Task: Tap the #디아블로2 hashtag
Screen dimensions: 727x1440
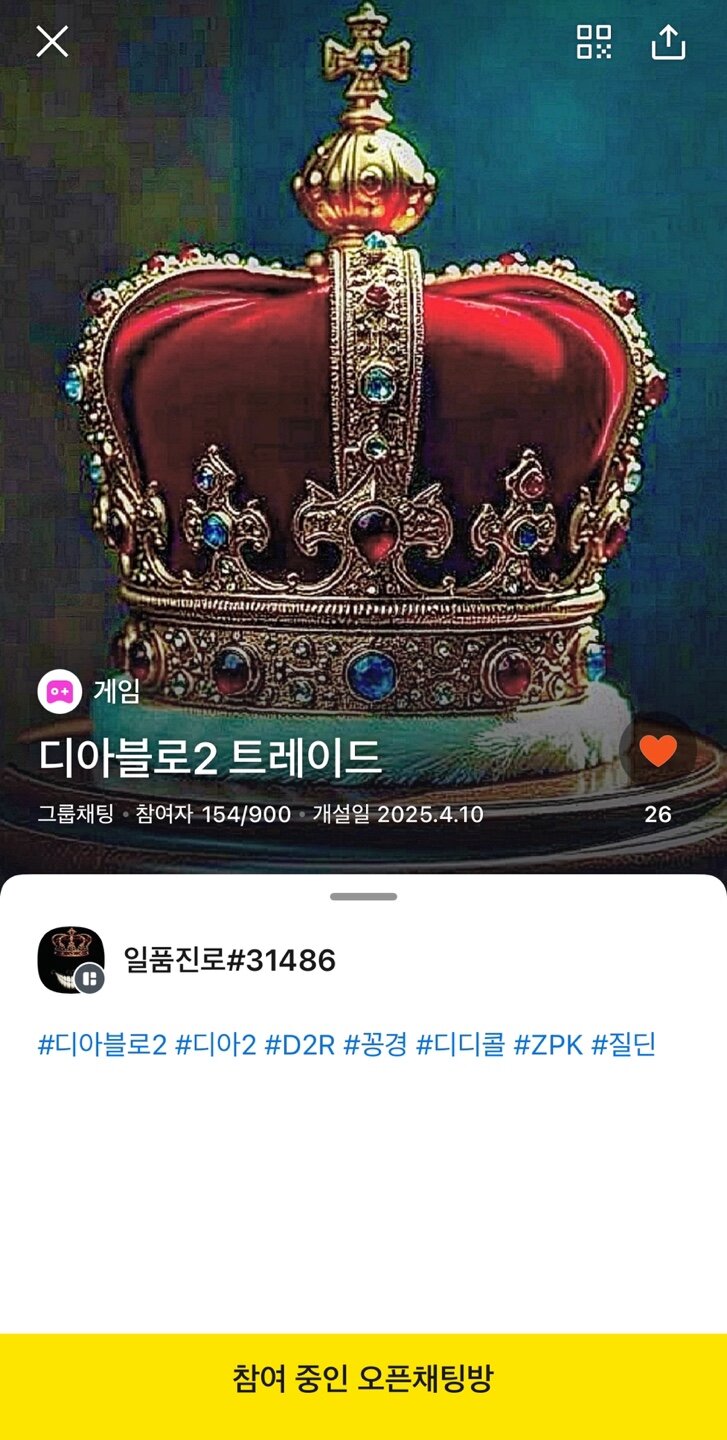Action: coord(102,1046)
